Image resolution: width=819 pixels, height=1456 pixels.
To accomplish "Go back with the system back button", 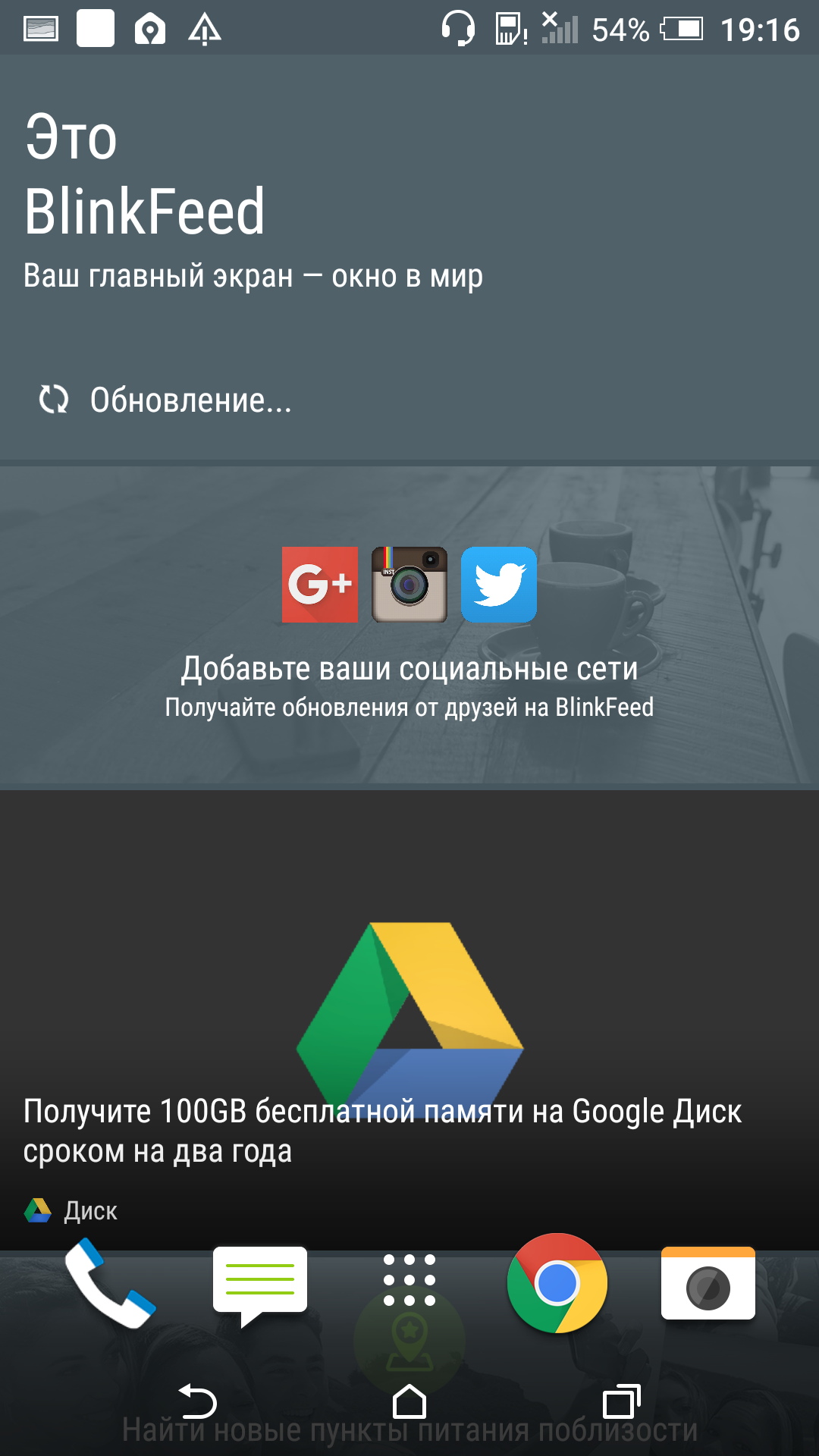I will click(197, 1401).
